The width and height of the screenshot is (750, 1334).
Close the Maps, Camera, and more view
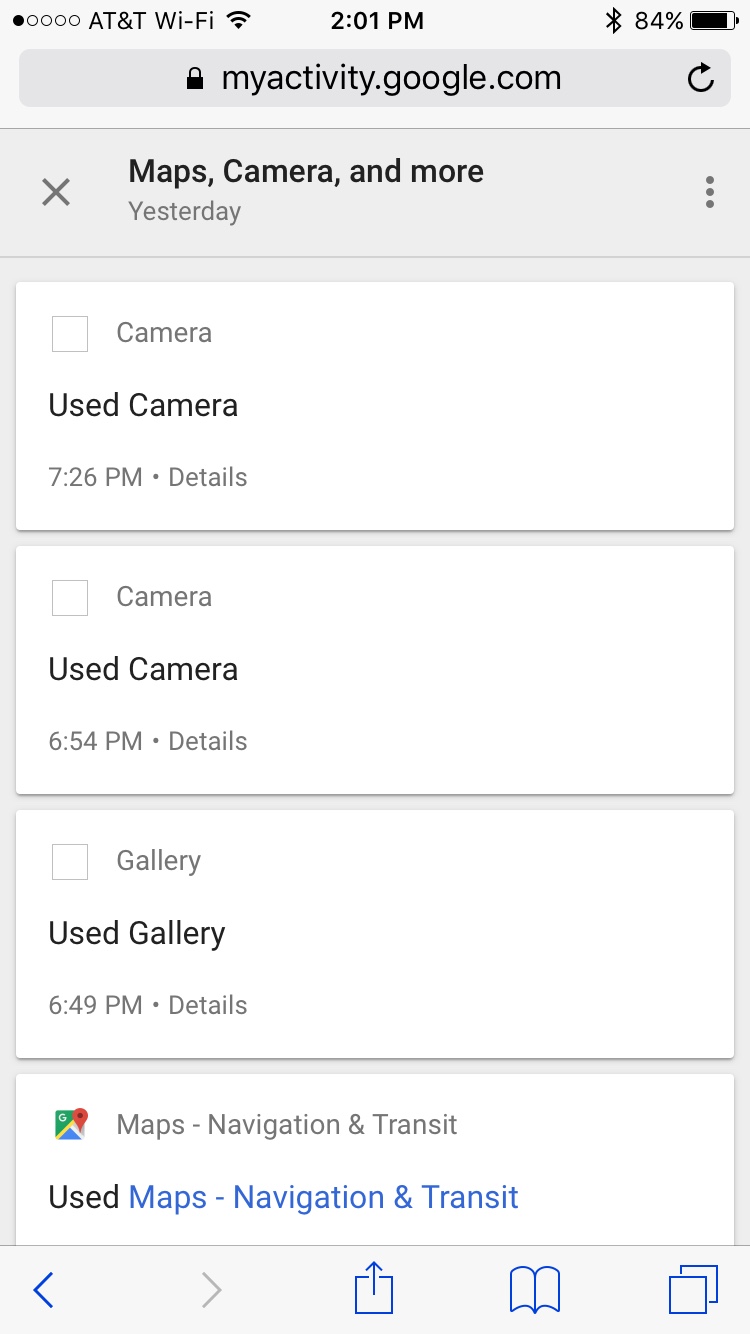56,191
